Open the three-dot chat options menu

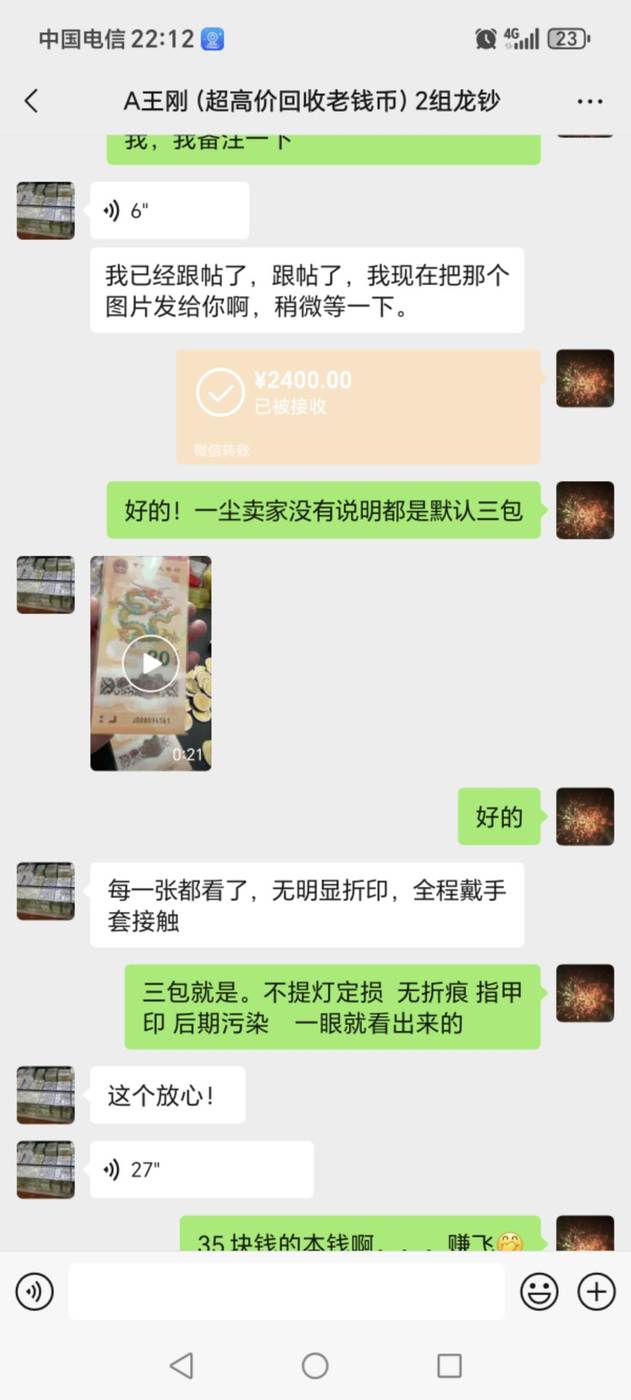(x=590, y=101)
